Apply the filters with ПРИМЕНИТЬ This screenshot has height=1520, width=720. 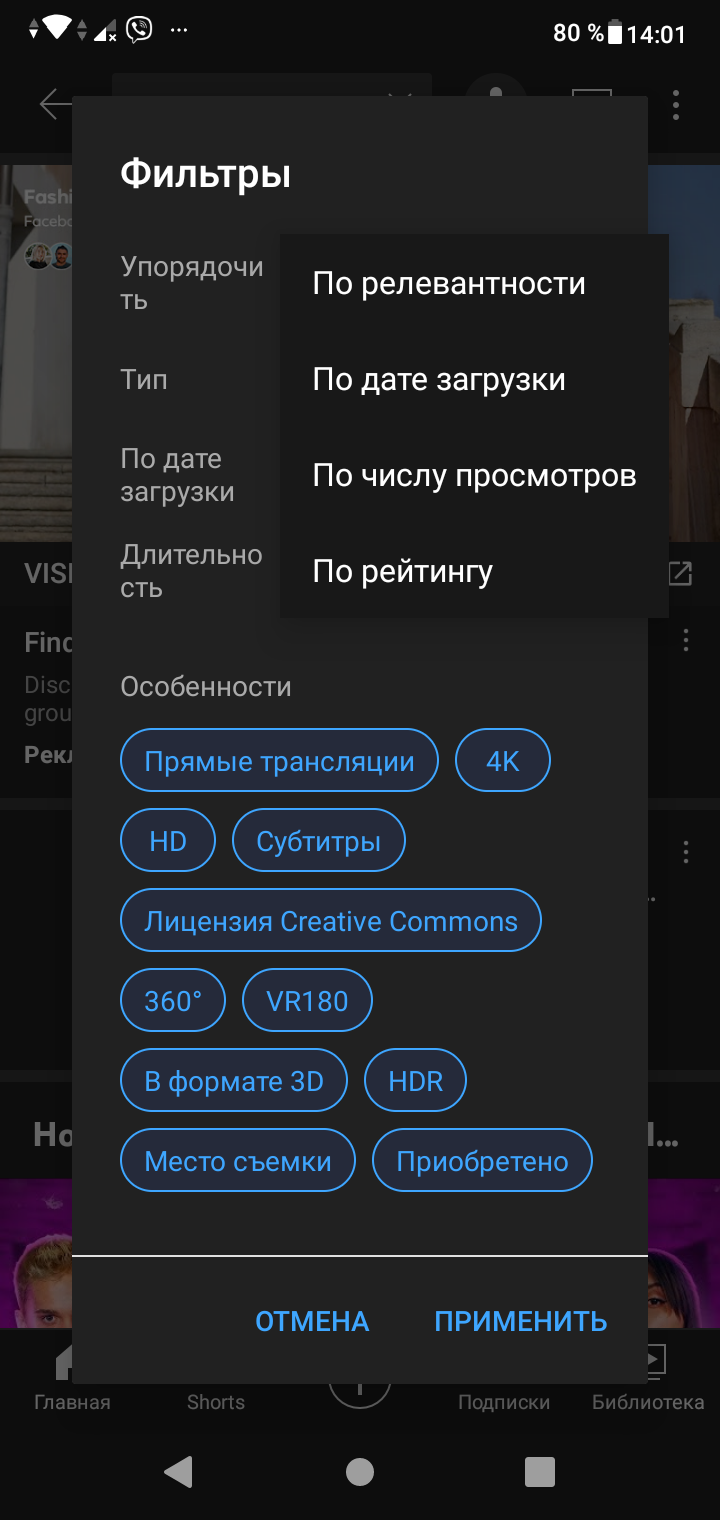pyautogui.click(x=521, y=1321)
